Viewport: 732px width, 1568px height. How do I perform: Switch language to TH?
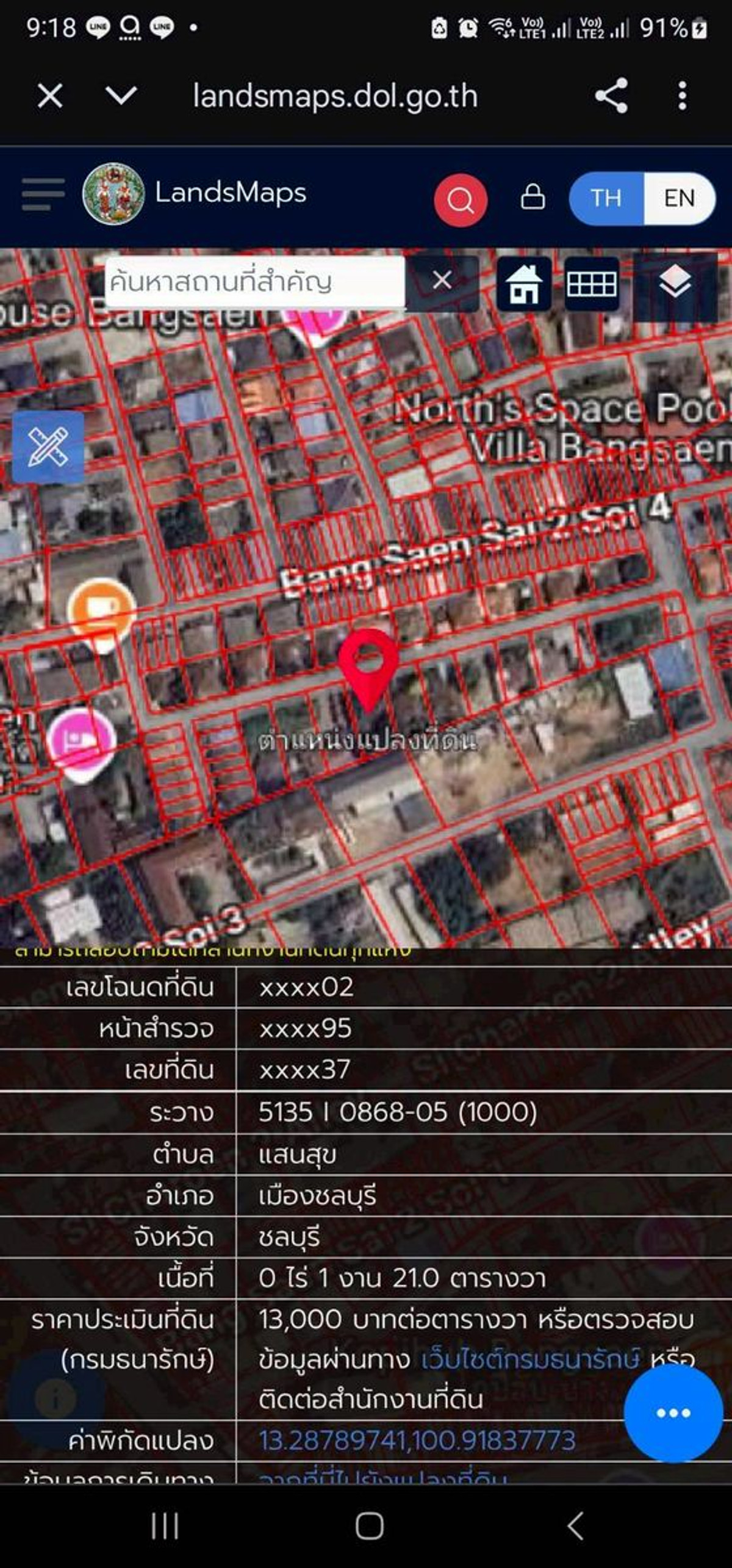606,198
